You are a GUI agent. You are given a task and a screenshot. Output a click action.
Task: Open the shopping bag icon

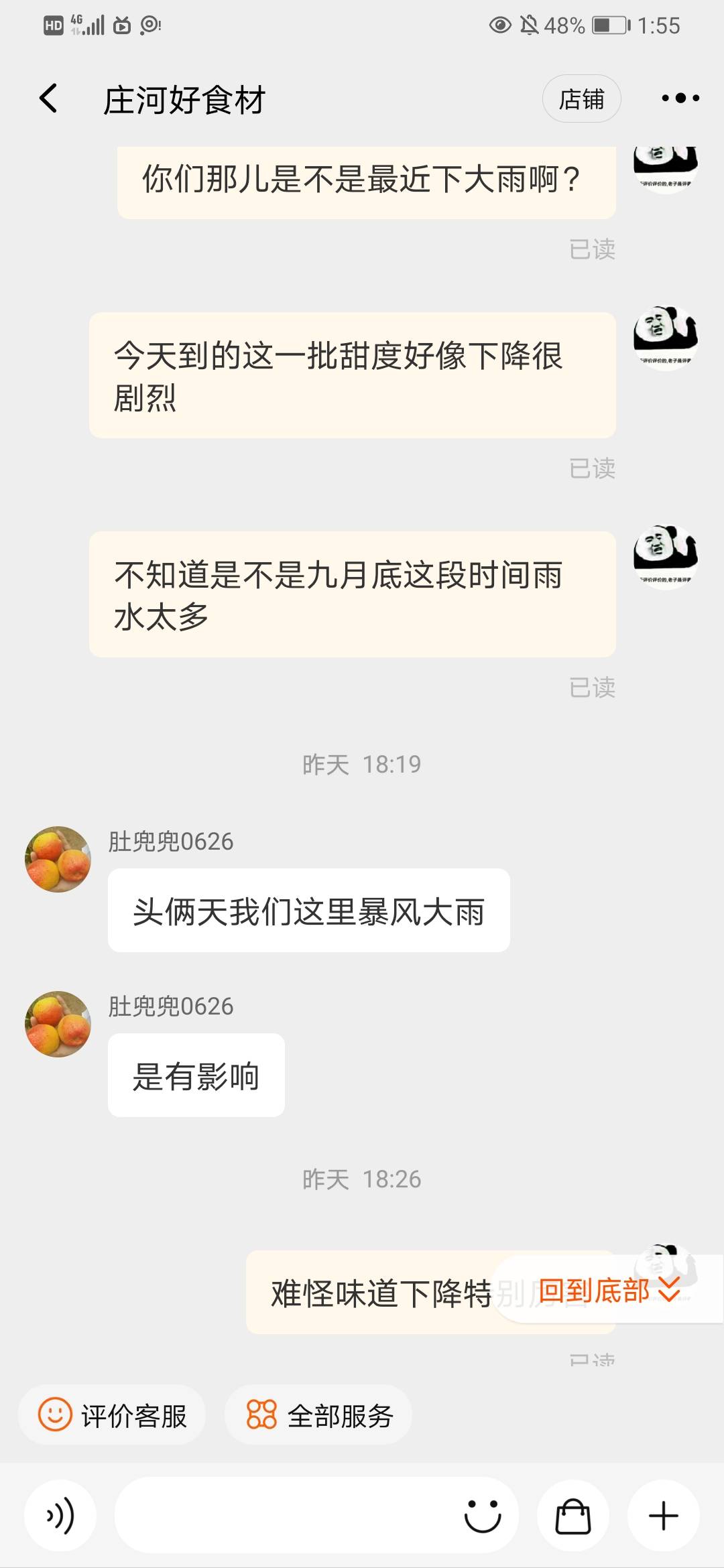click(573, 1515)
